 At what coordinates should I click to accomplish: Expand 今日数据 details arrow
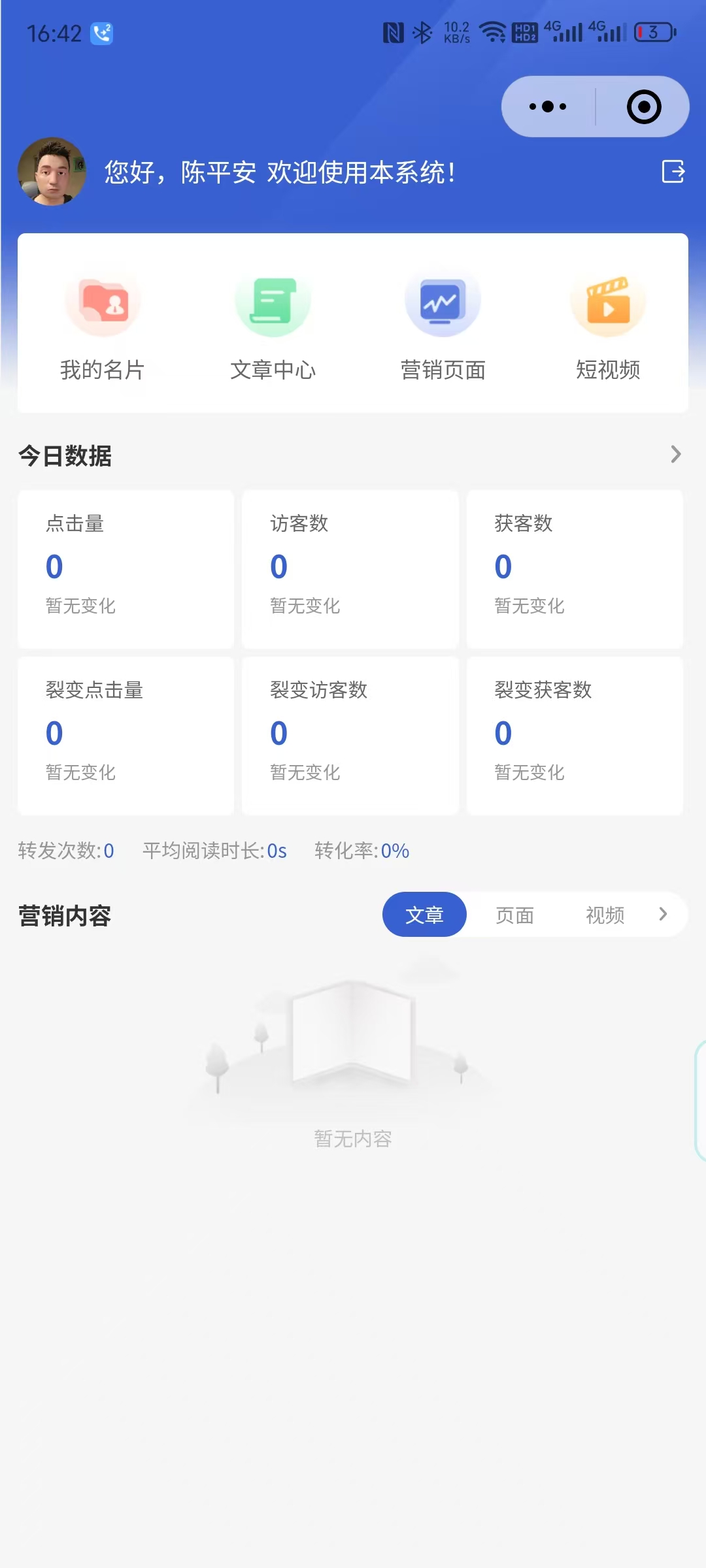click(675, 454)
